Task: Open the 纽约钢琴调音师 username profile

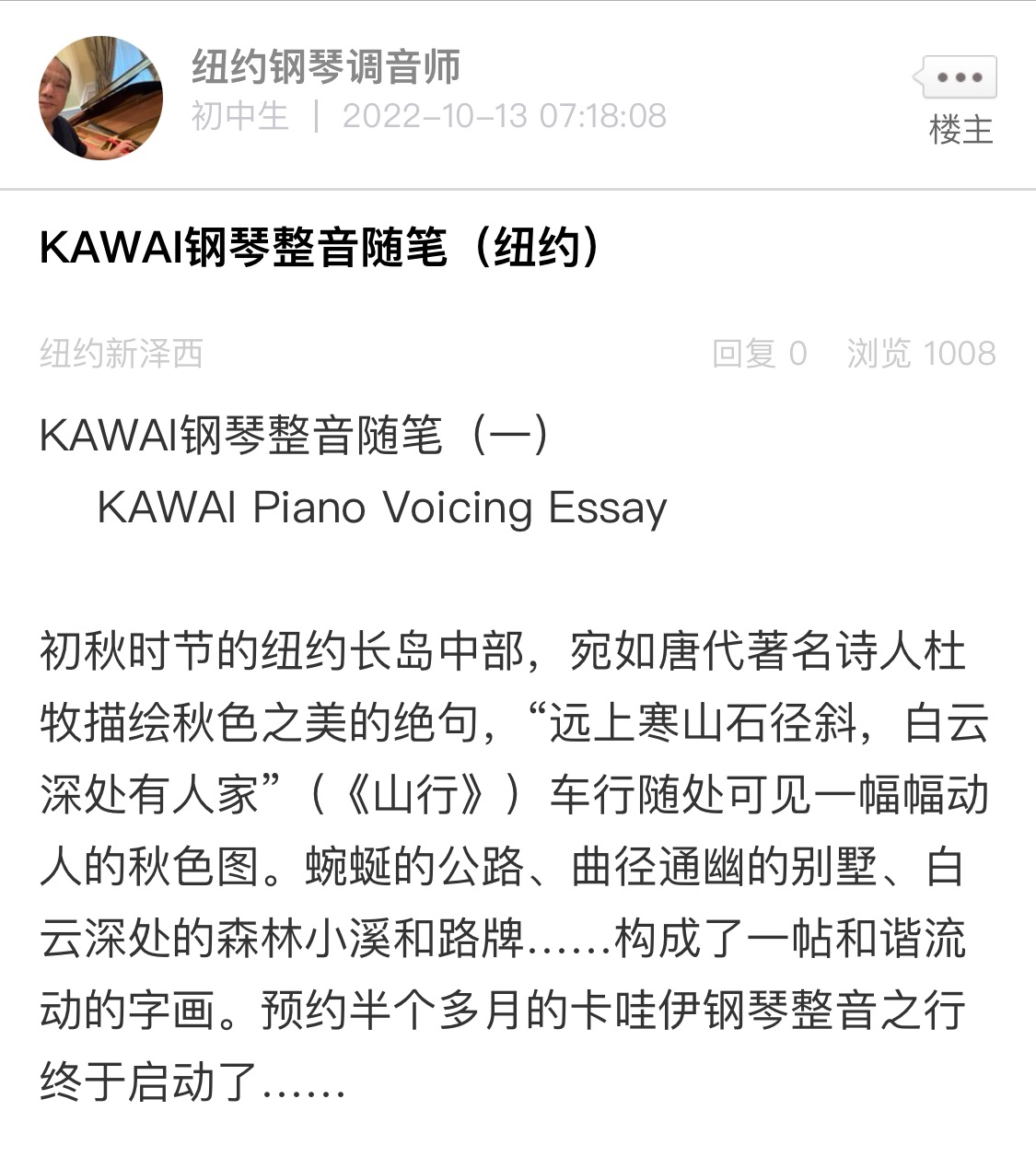Action: coord(326,66)
